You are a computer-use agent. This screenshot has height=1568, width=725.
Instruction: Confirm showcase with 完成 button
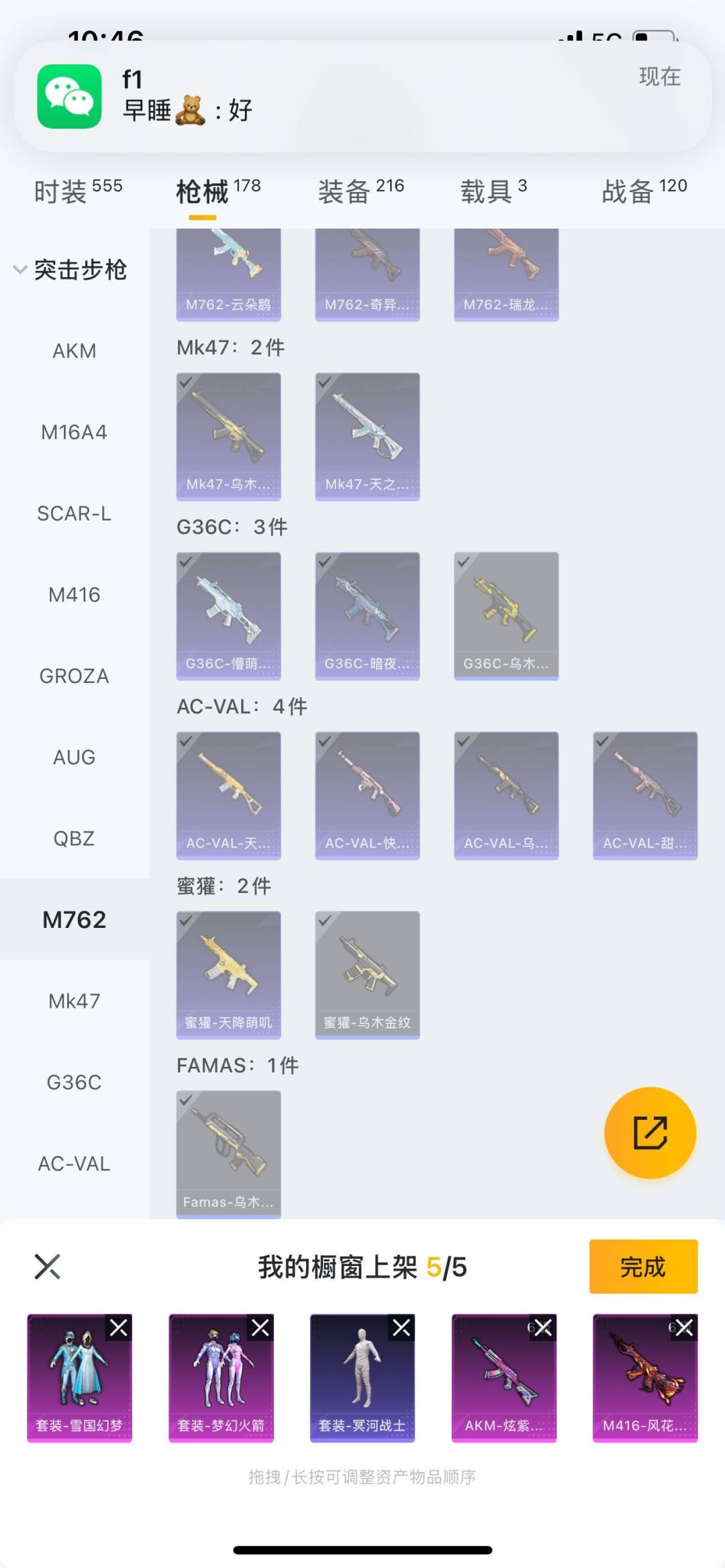pyautogui.click(x=642, y=1267)
